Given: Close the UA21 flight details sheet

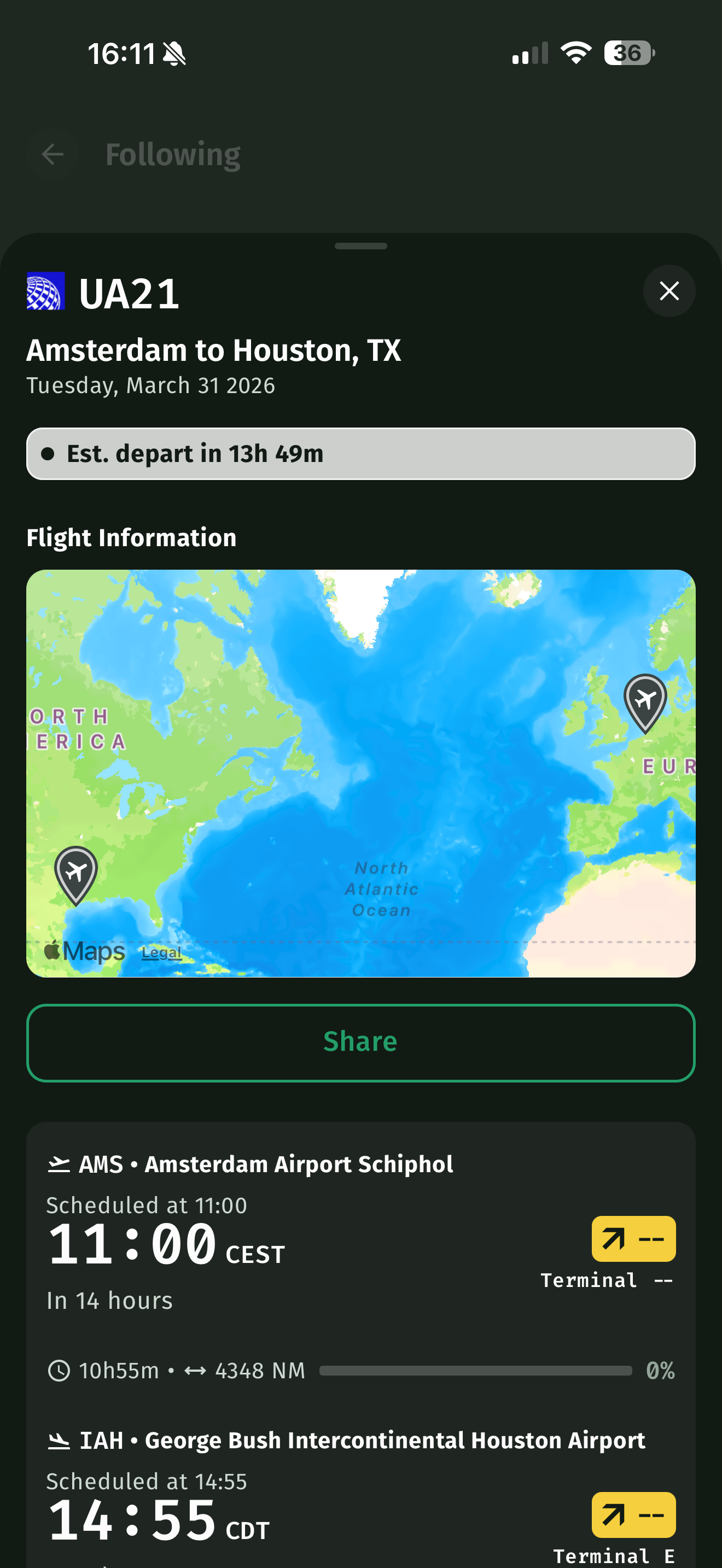Looking at the screenshot, I should pos(669,291).
